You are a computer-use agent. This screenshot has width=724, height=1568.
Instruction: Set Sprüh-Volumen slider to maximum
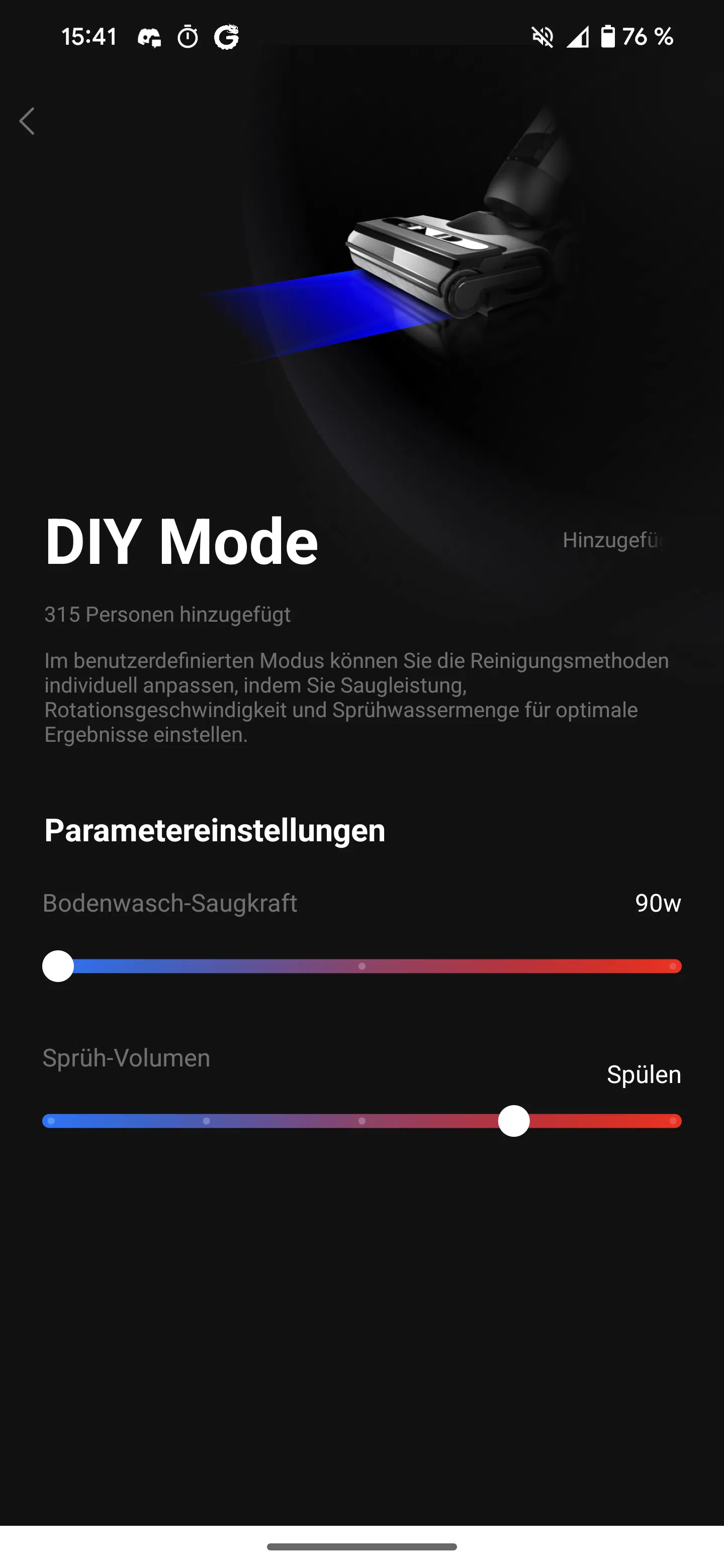point(673,1121)
